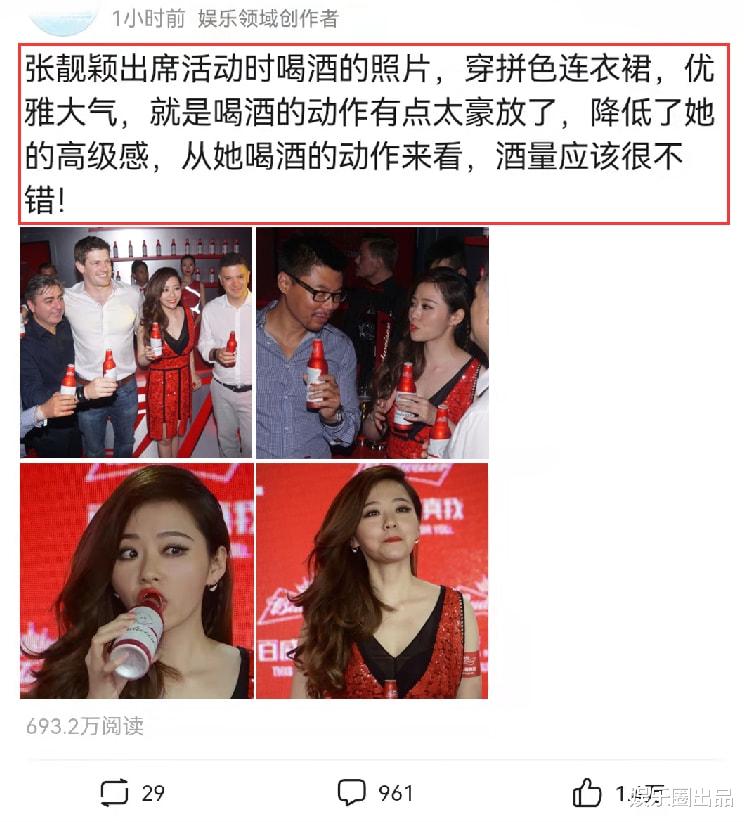
Task: Open the top-right photo of two people talking
Action: tap(373, 344)
